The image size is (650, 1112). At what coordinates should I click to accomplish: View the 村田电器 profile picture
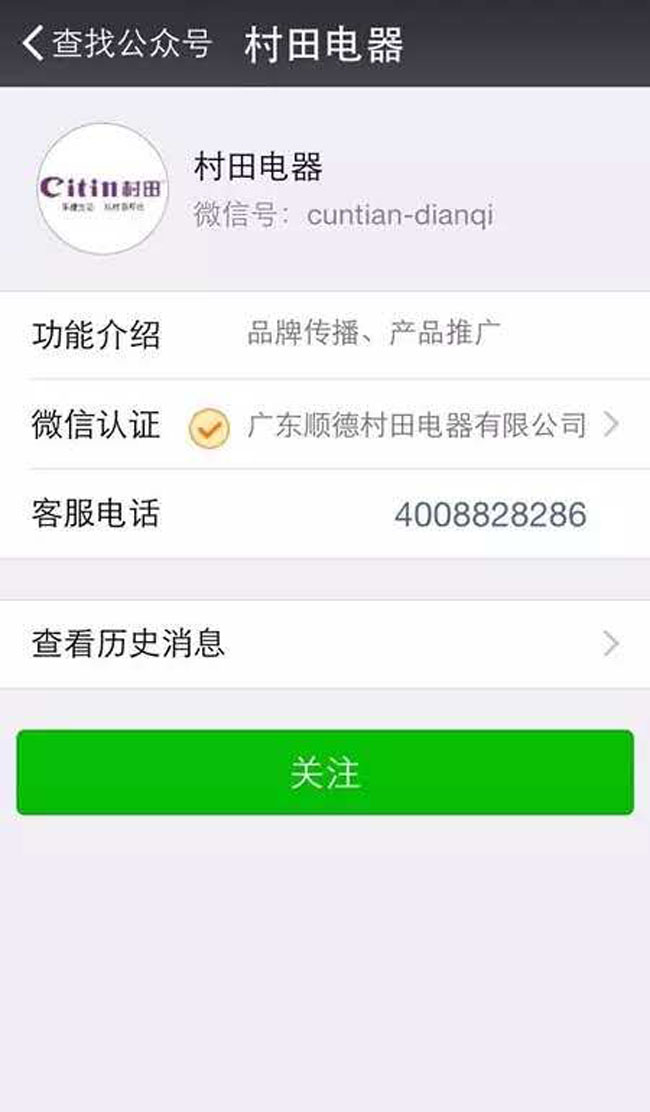coord(102,188)
